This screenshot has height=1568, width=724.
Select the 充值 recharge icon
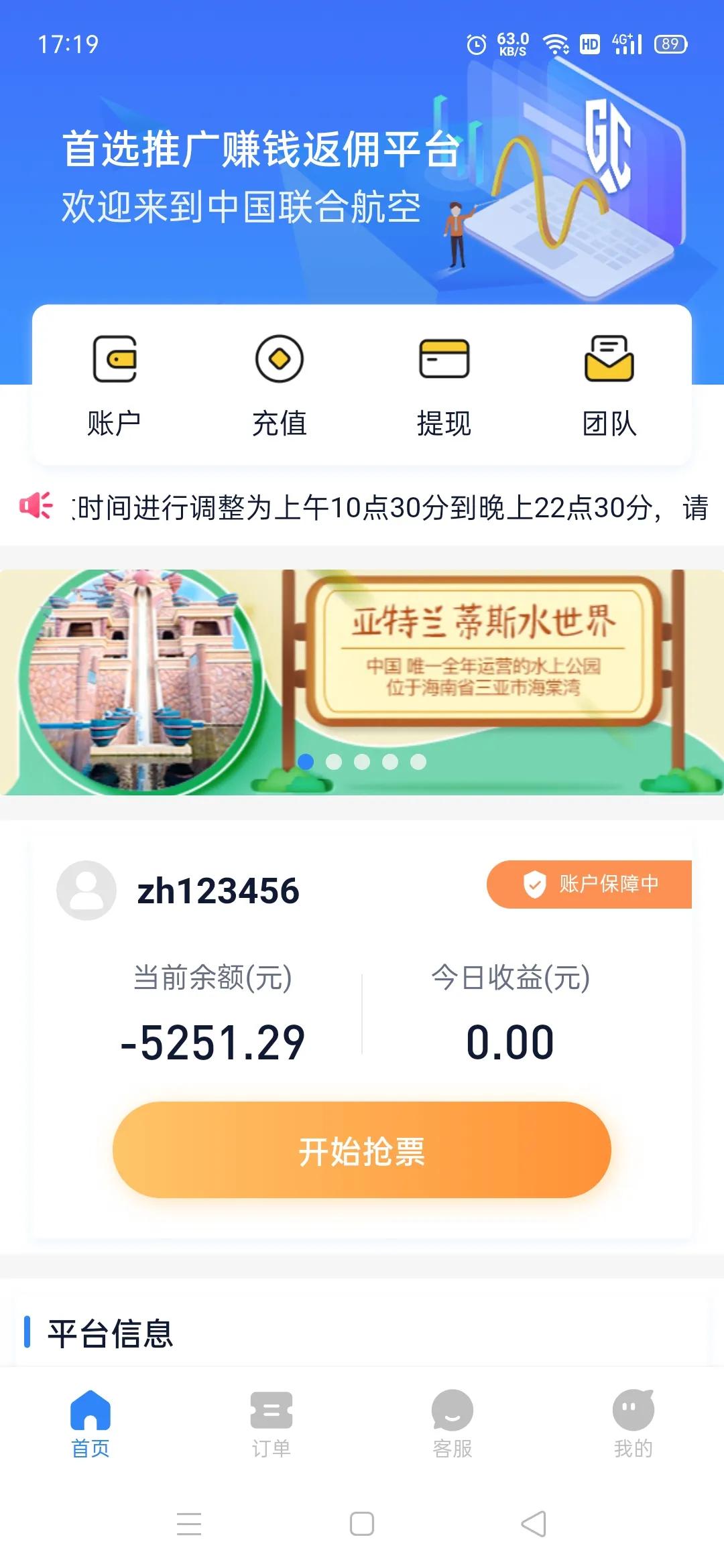click(278, 360)
